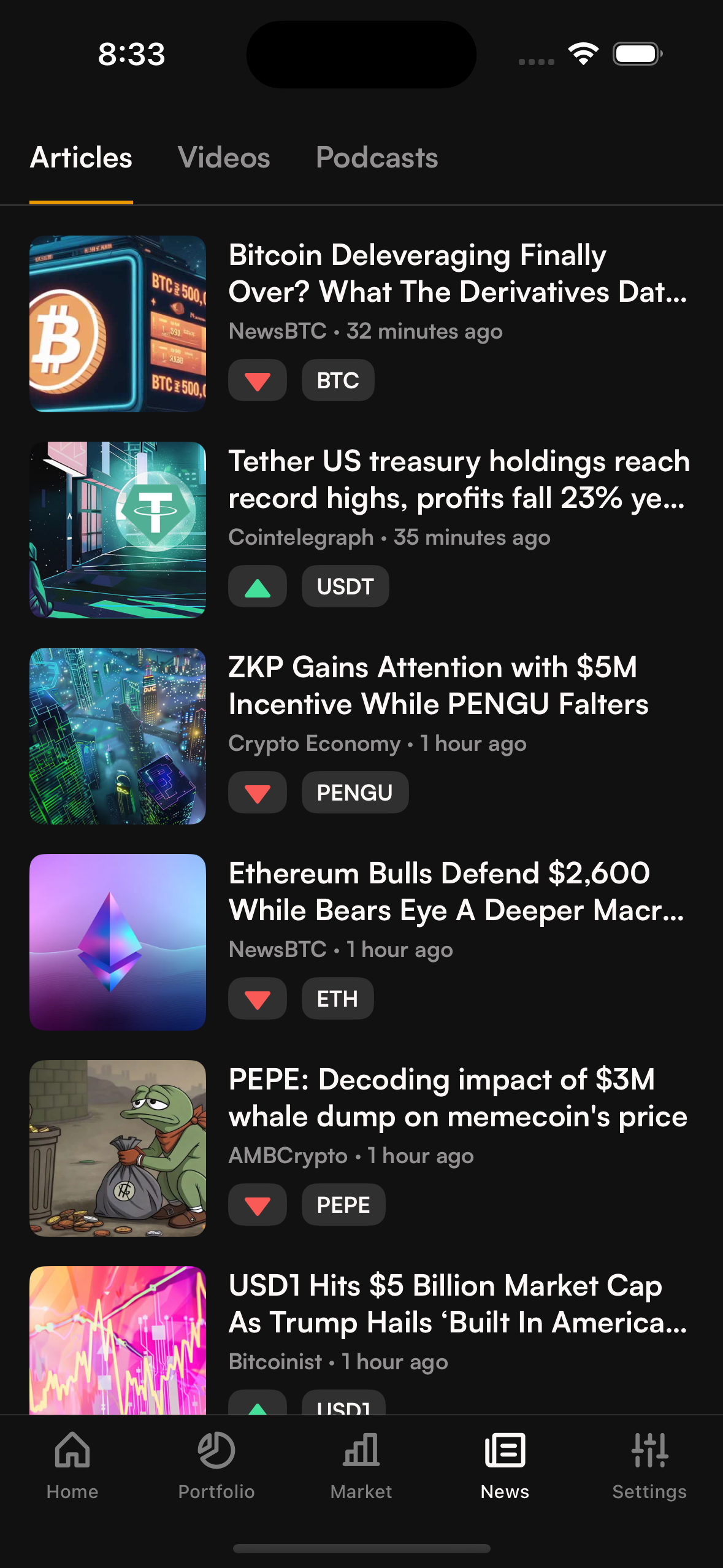This screenshot has width=723, height=1568.
Task: Open the Ethereum Bulls Defend $2,600 article
Action: click(x=457, y=892)
